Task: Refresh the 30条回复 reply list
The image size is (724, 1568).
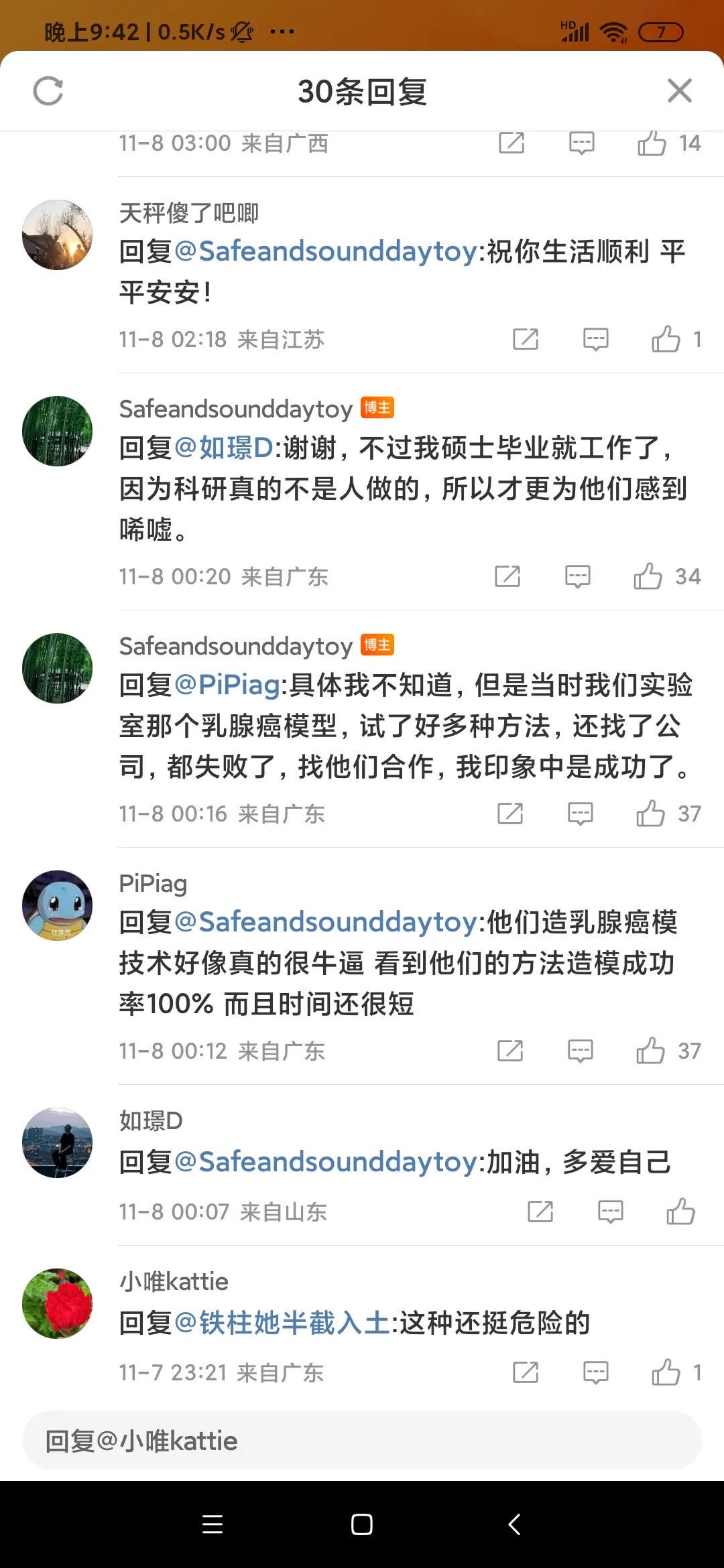Action: tap(48, 91)
